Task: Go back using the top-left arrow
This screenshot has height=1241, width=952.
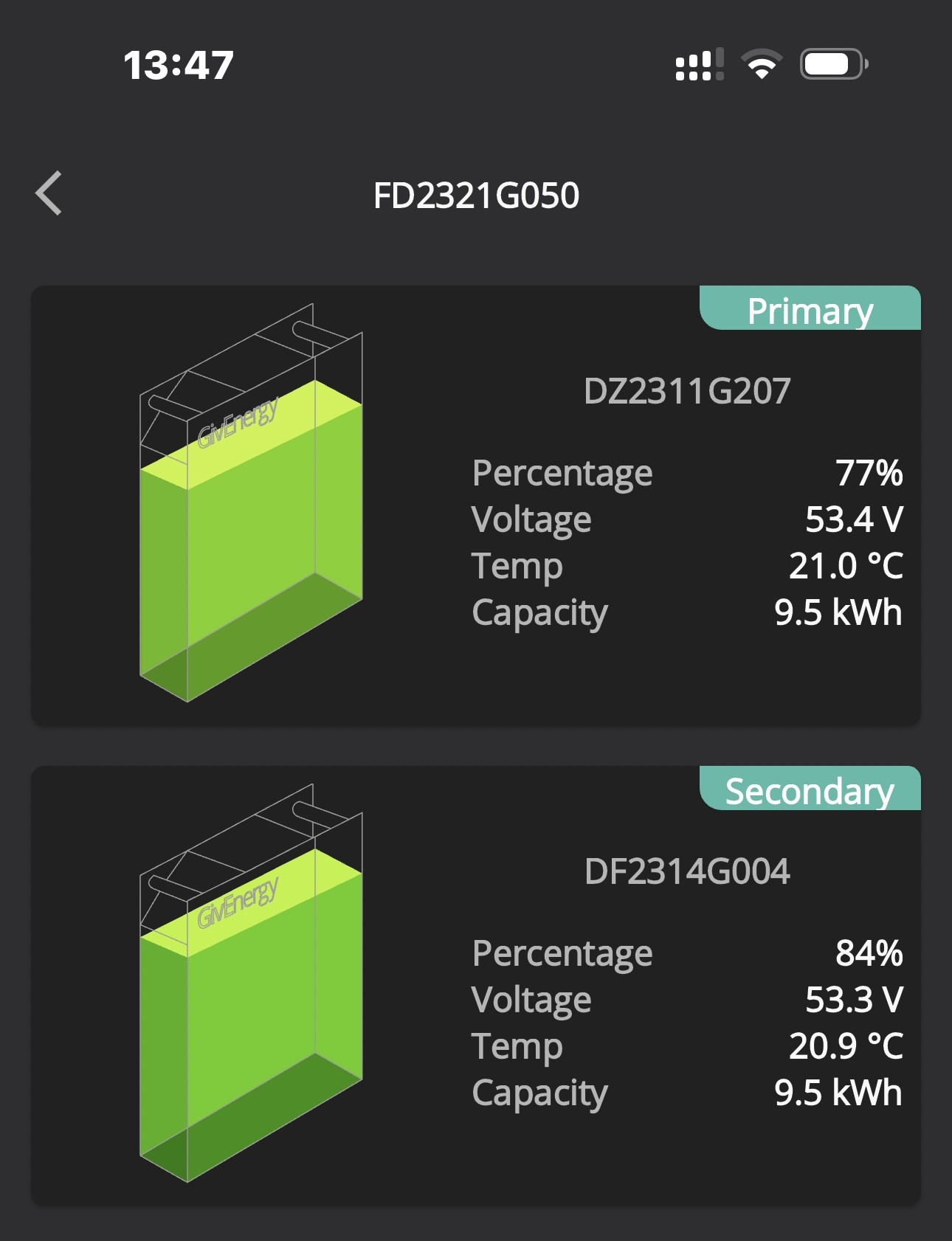Action: [49, 194]
